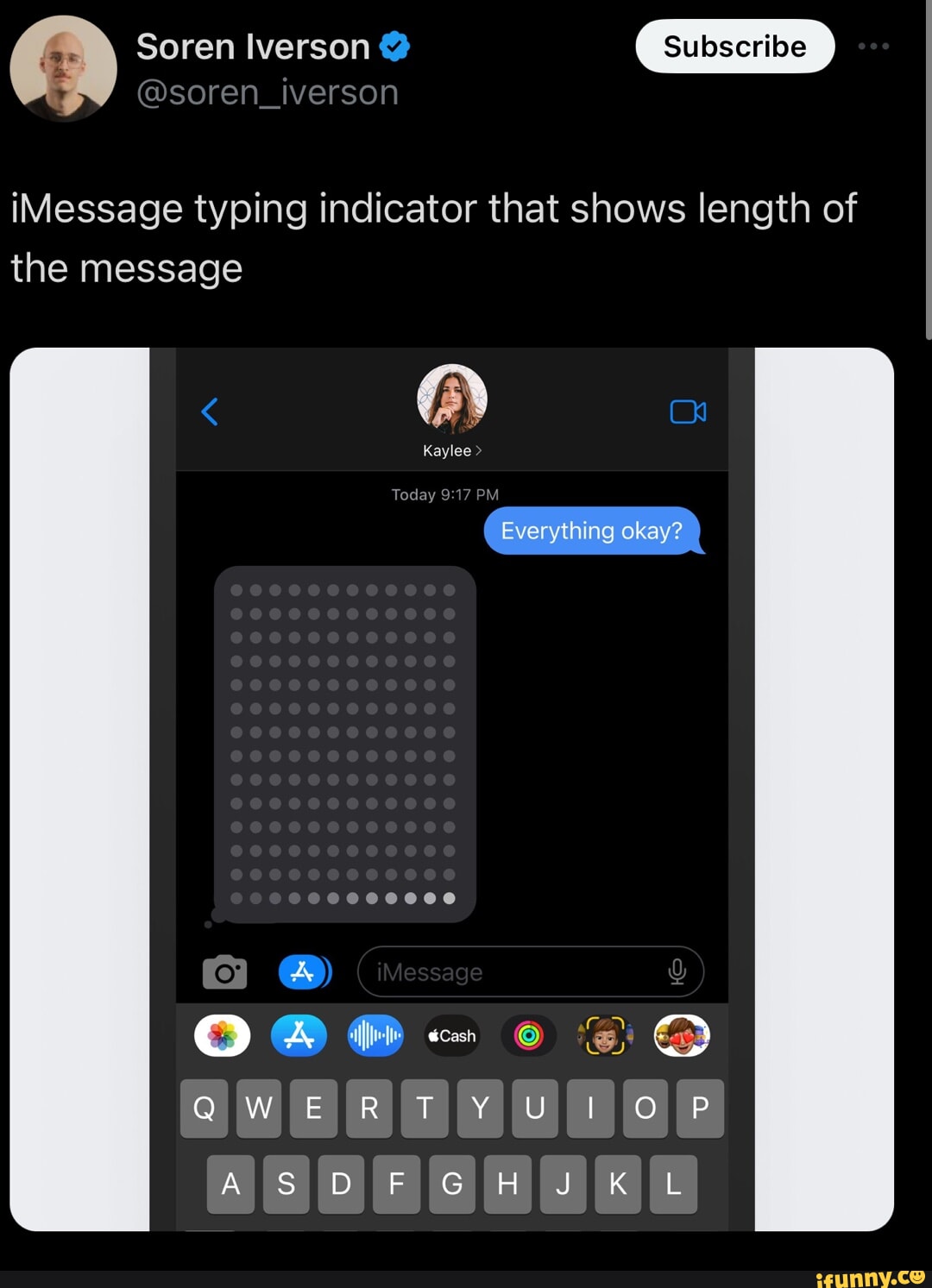Subscribe to Soren Iverson
The height and width of the screenshot is (1288, 932).
click(x=734, y=47)
